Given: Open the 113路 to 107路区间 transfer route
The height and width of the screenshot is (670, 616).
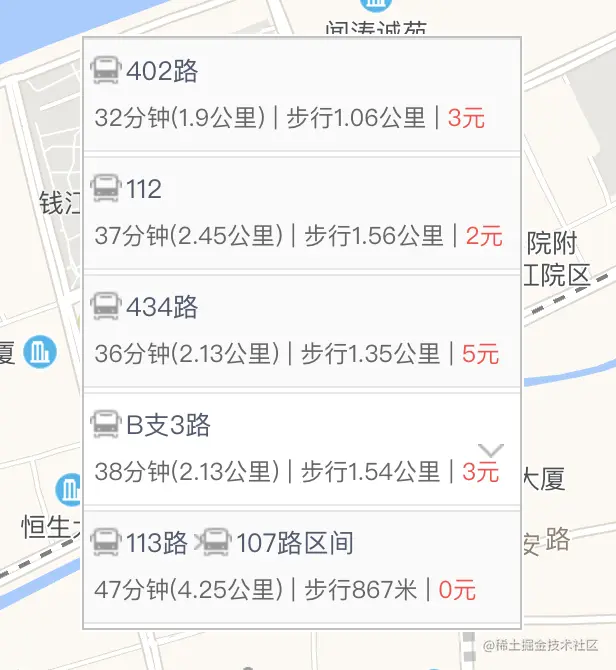Looking at the screenshot, I should tap(300, 566).
